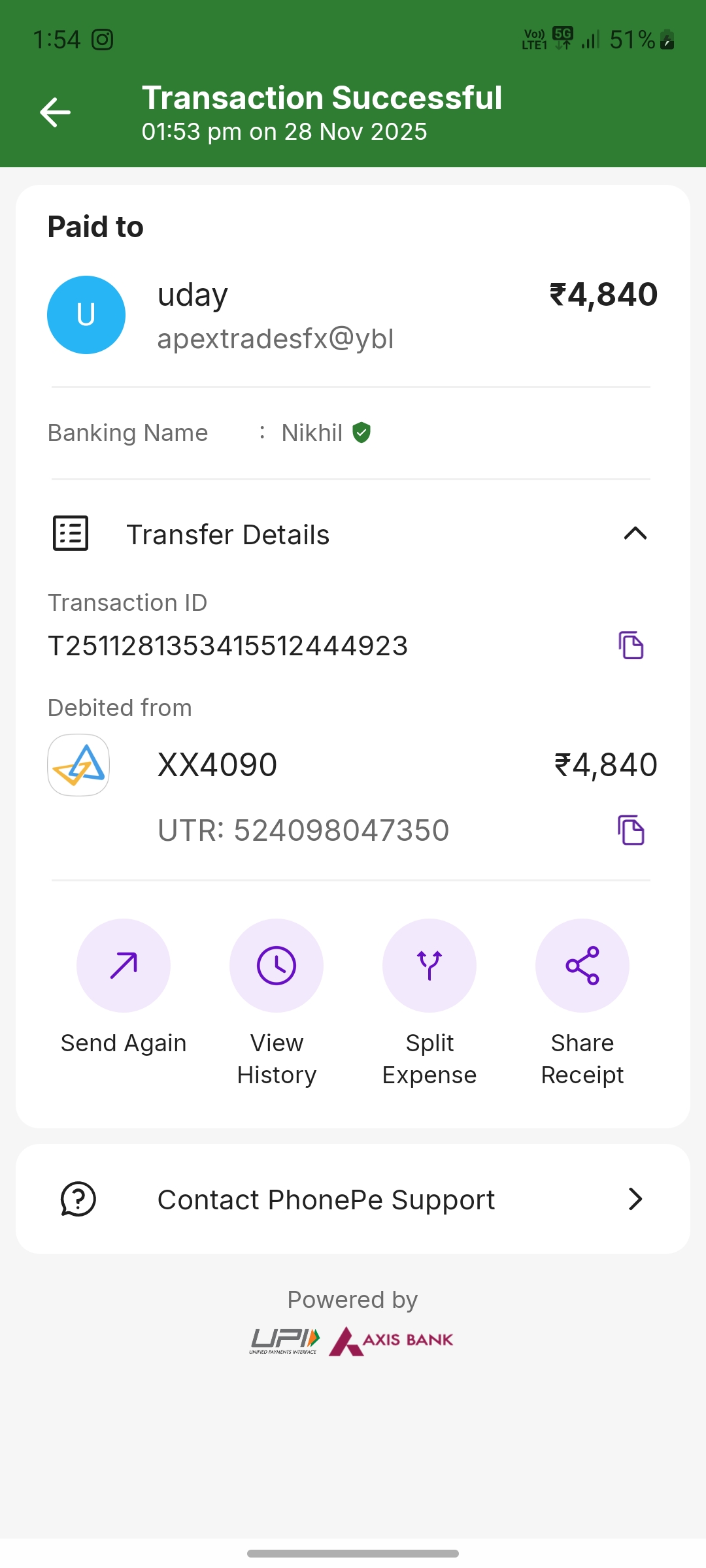Tap Send Again to repeat payment
Screen dimensions: 706x1568
pyautogui.click(x=124, y=966)
